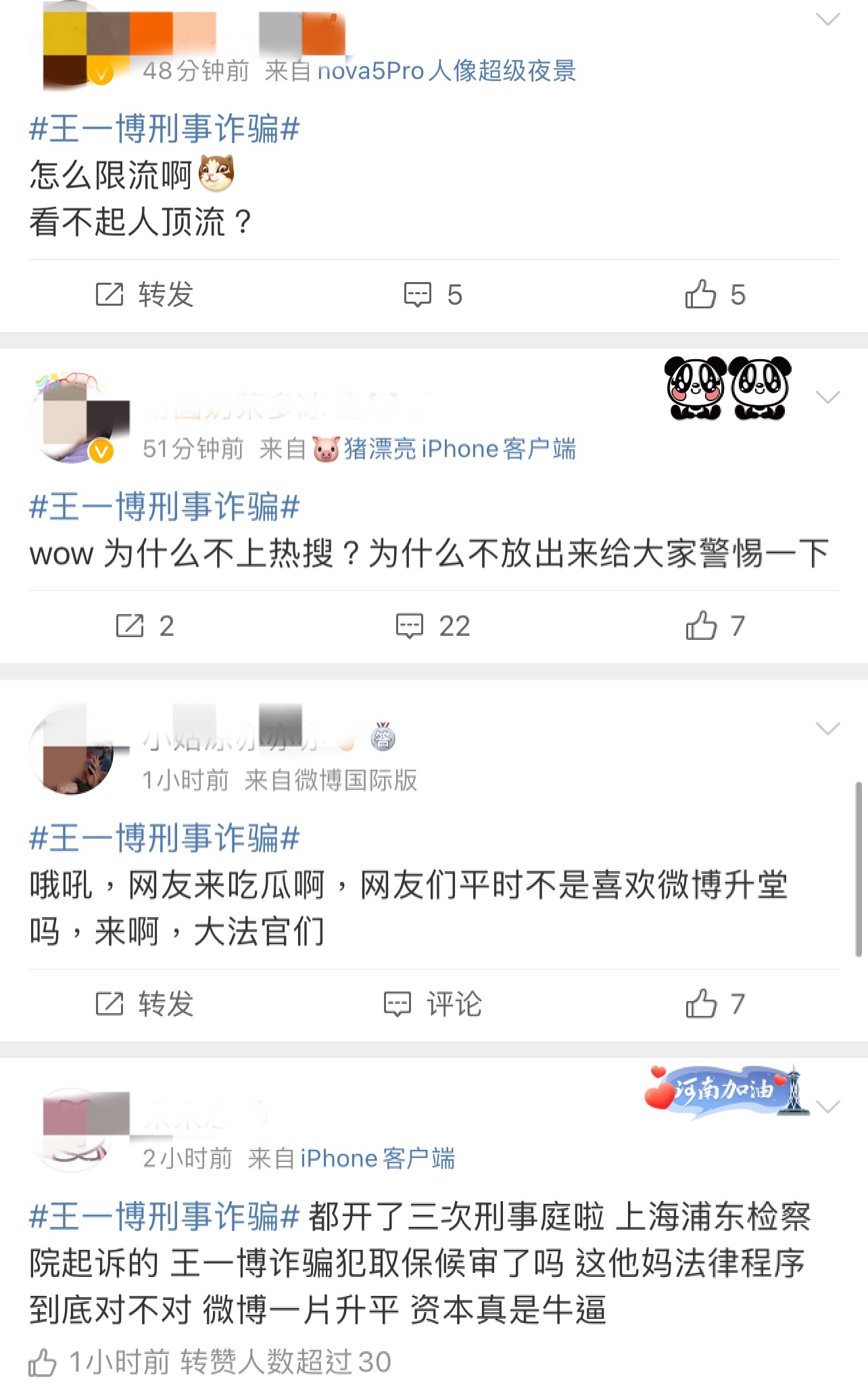Viewport: 868px width, 1396px height.
Task: Like the 'wow 为什么不上热搜' post
Action: click(x=715, y=626)
